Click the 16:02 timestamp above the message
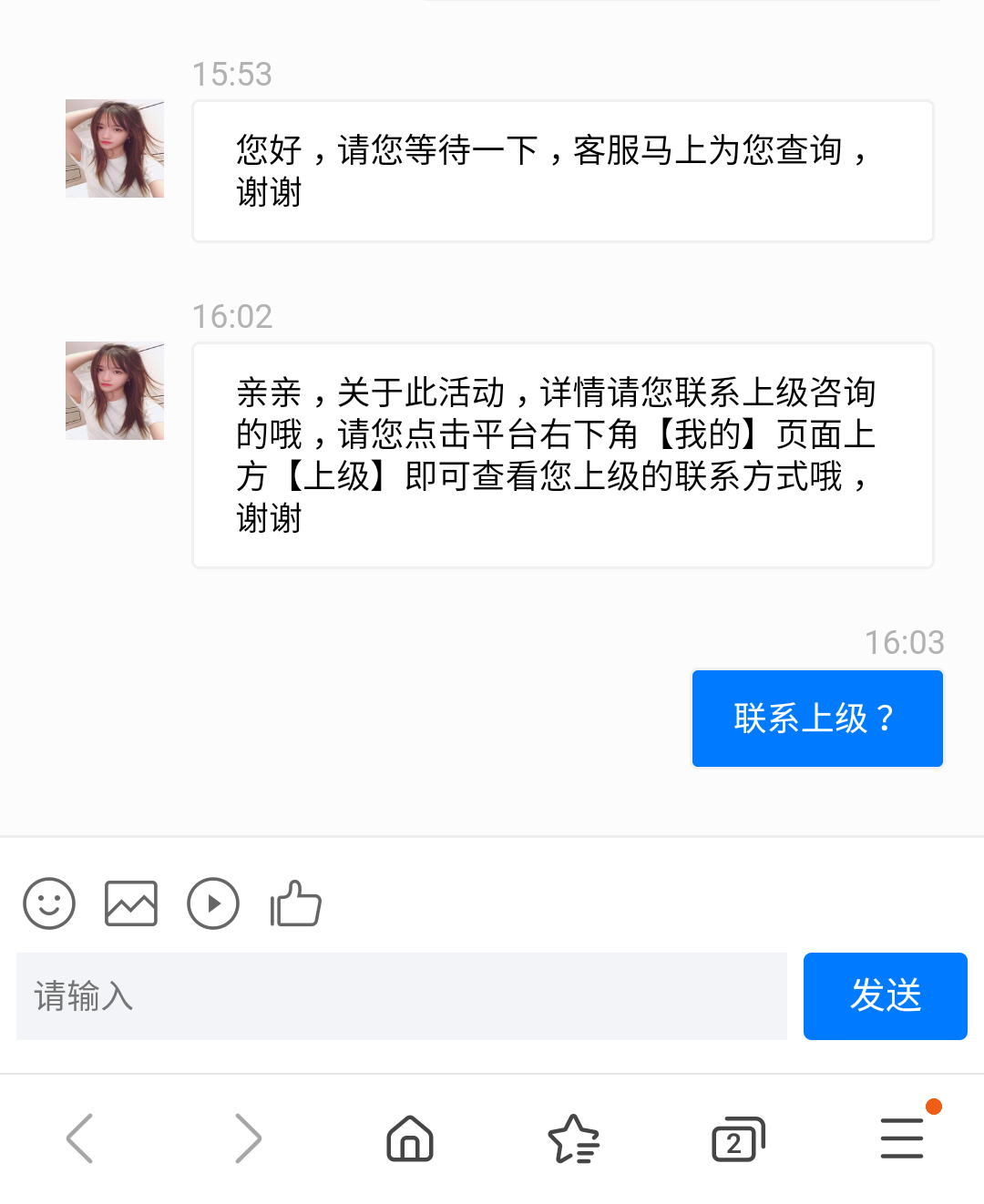Viewport: 984px width, 1204px height. (x=231, y=316)
